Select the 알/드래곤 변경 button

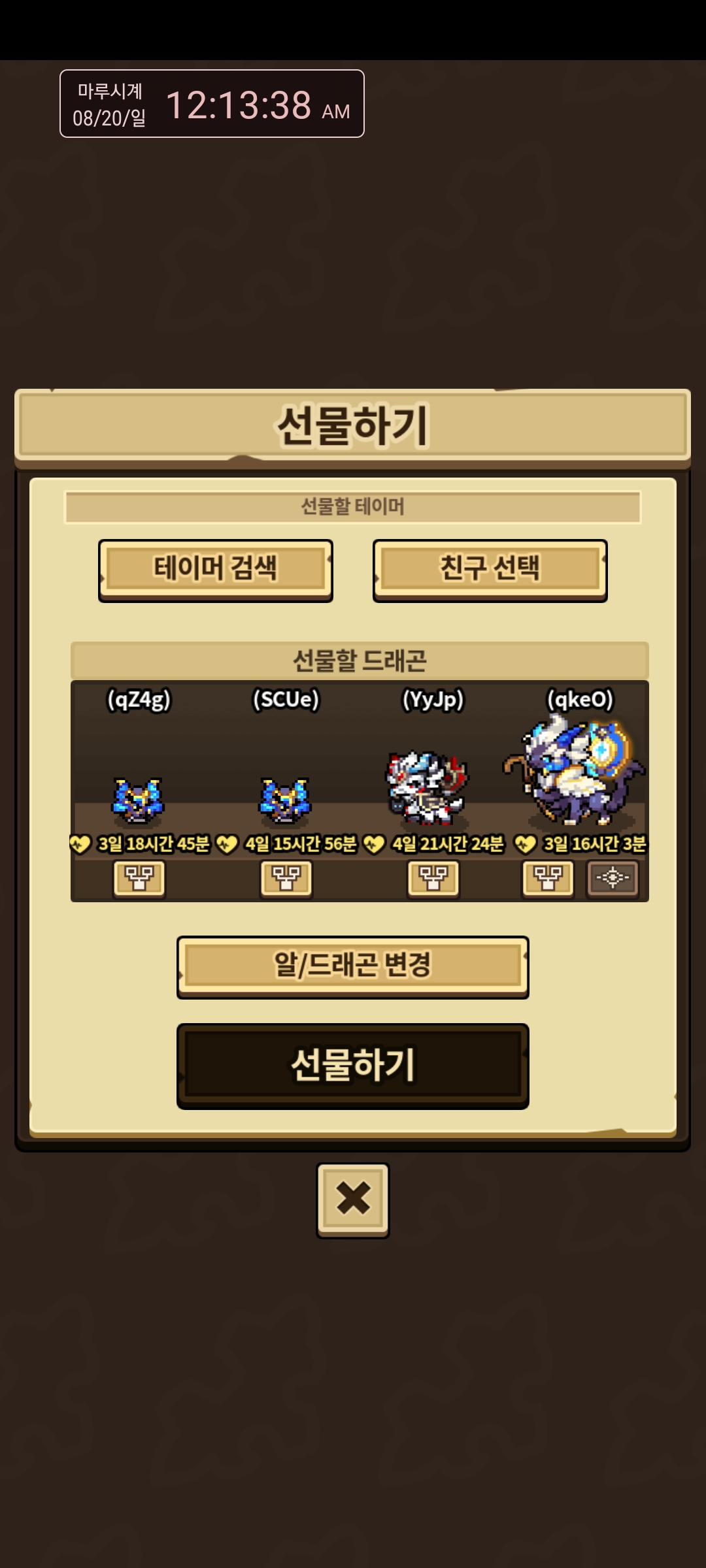click(x=353, y=967)
